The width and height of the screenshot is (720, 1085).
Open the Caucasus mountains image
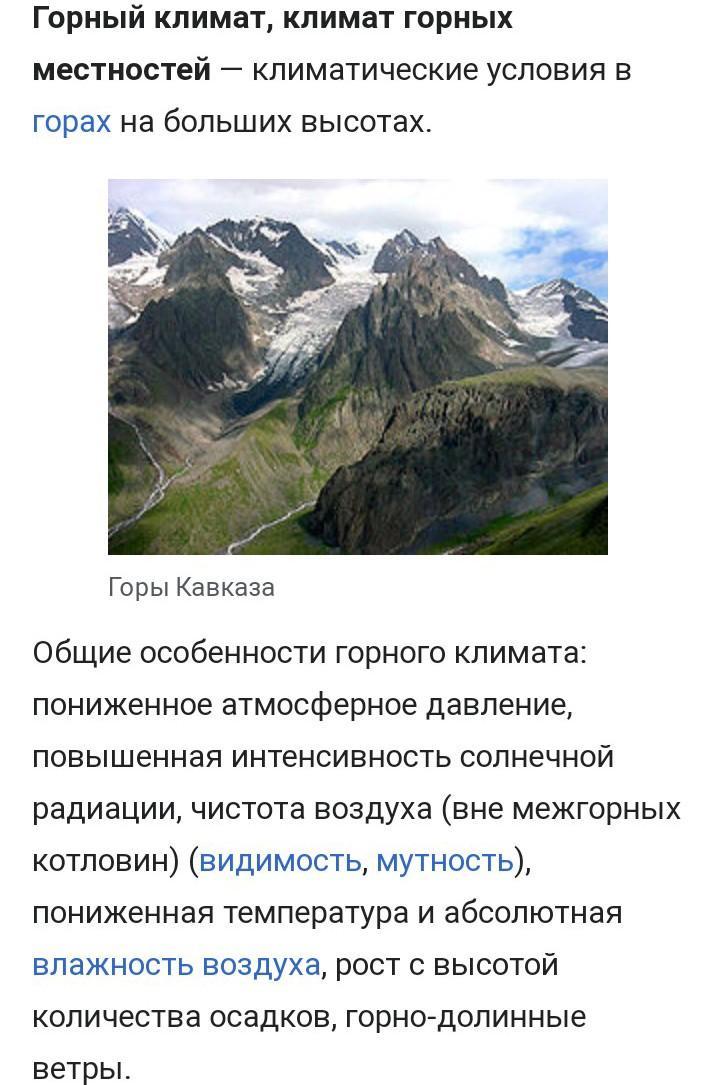pos(357,366)
